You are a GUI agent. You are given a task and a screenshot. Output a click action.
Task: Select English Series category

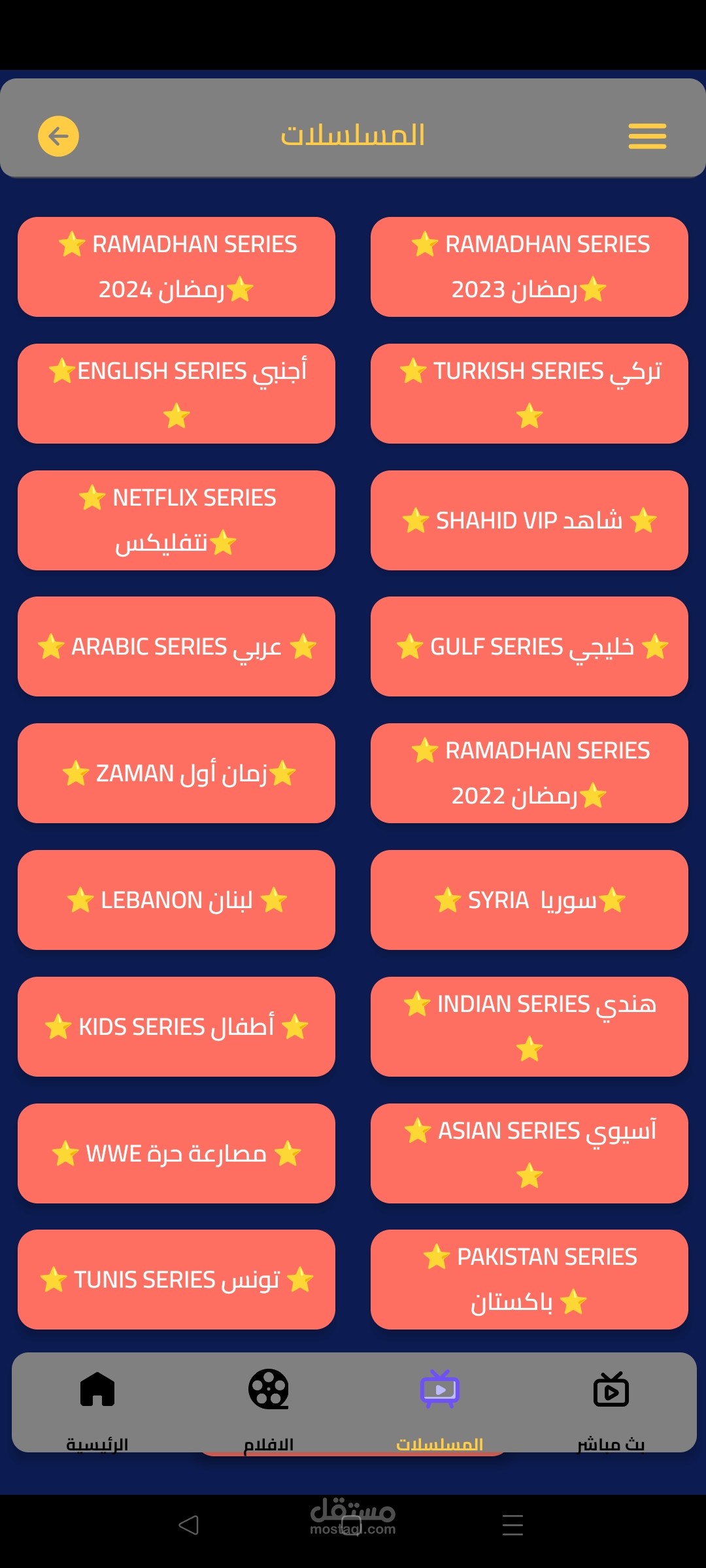click(x=176, y=393)
